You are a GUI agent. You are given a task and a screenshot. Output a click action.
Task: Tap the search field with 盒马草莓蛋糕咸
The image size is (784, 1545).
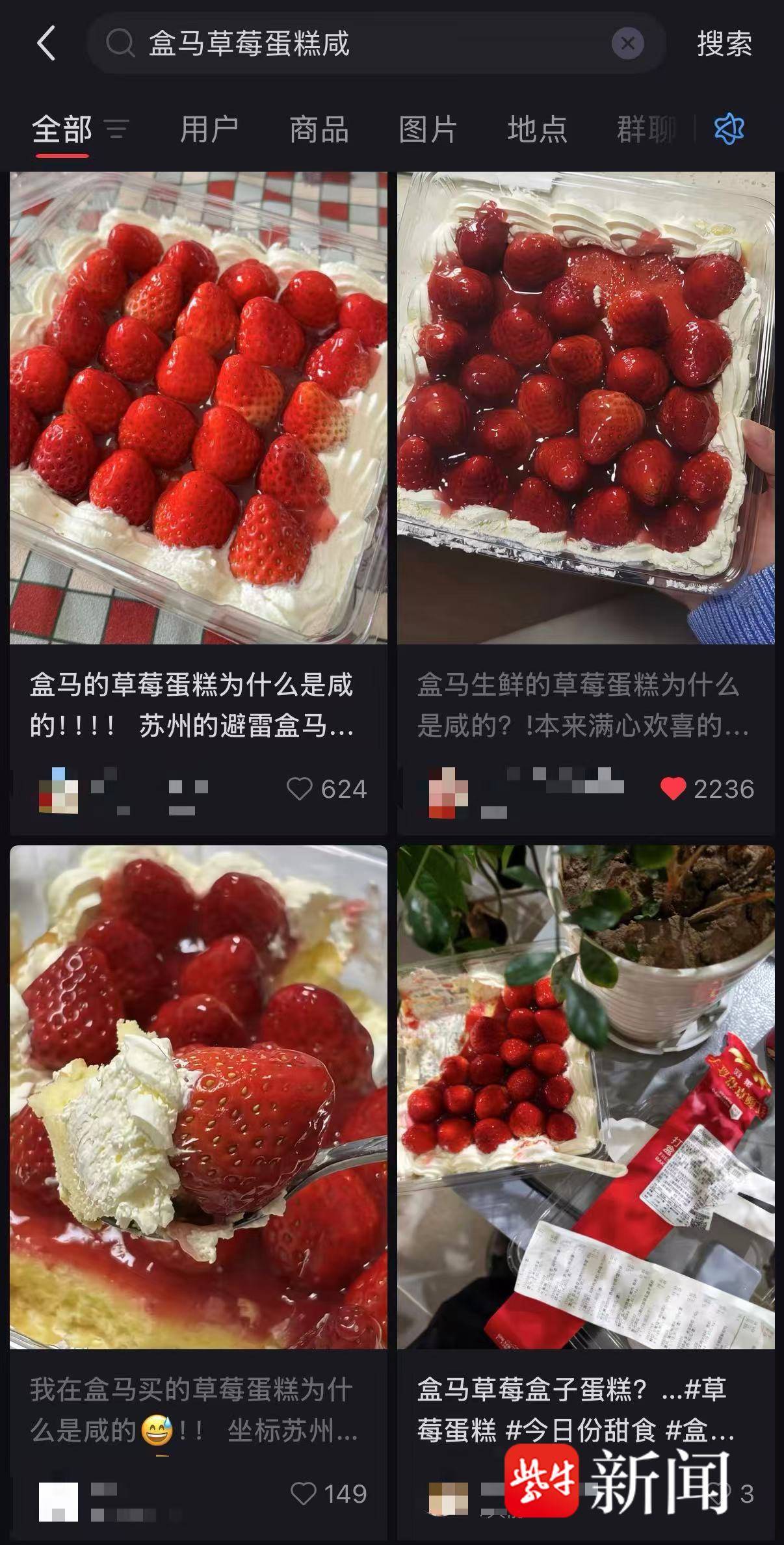coord(358,44)
